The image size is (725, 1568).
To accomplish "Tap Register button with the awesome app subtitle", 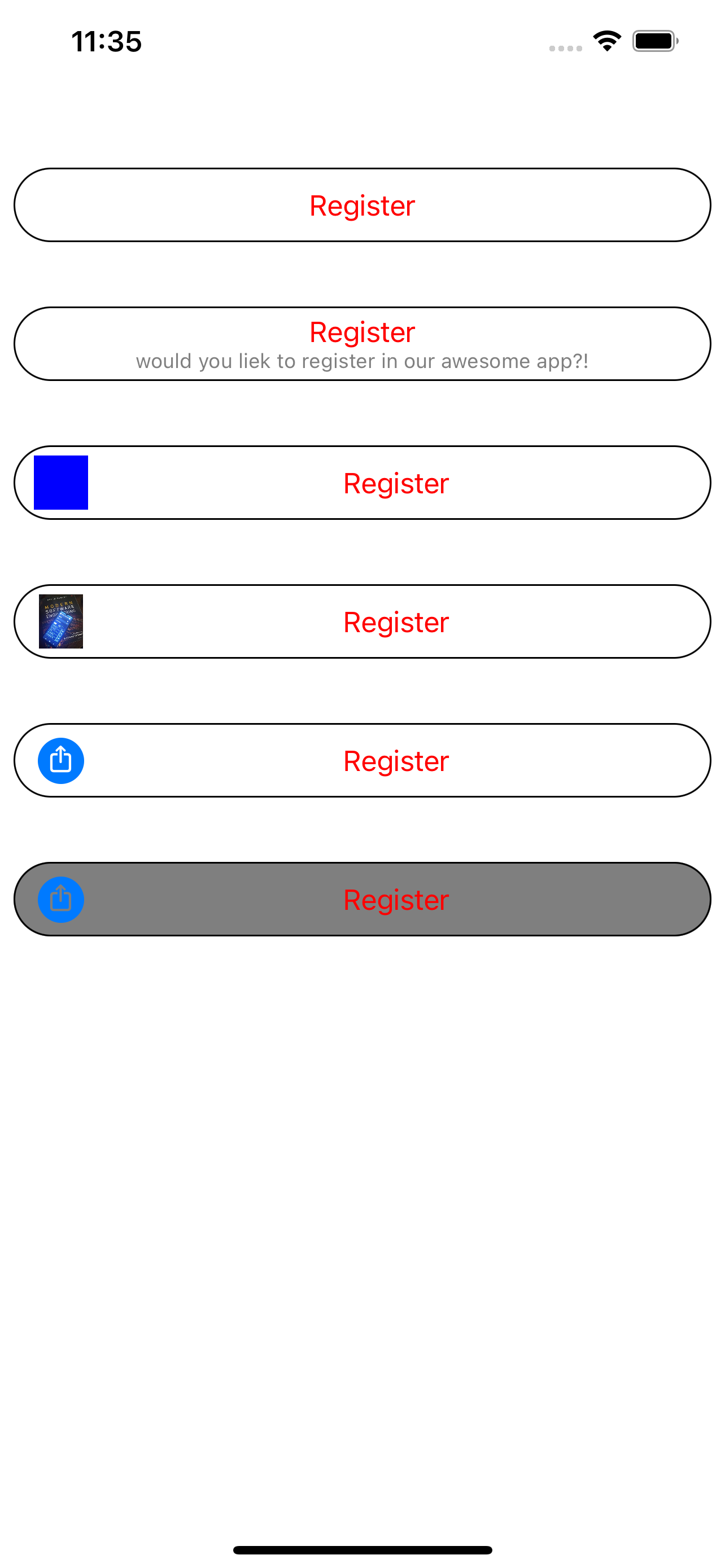I will (x=362, y=344).
